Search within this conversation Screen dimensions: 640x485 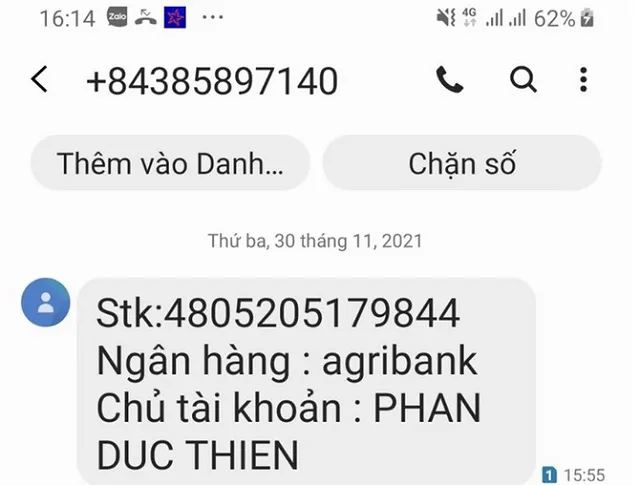(x=523, y=80)
